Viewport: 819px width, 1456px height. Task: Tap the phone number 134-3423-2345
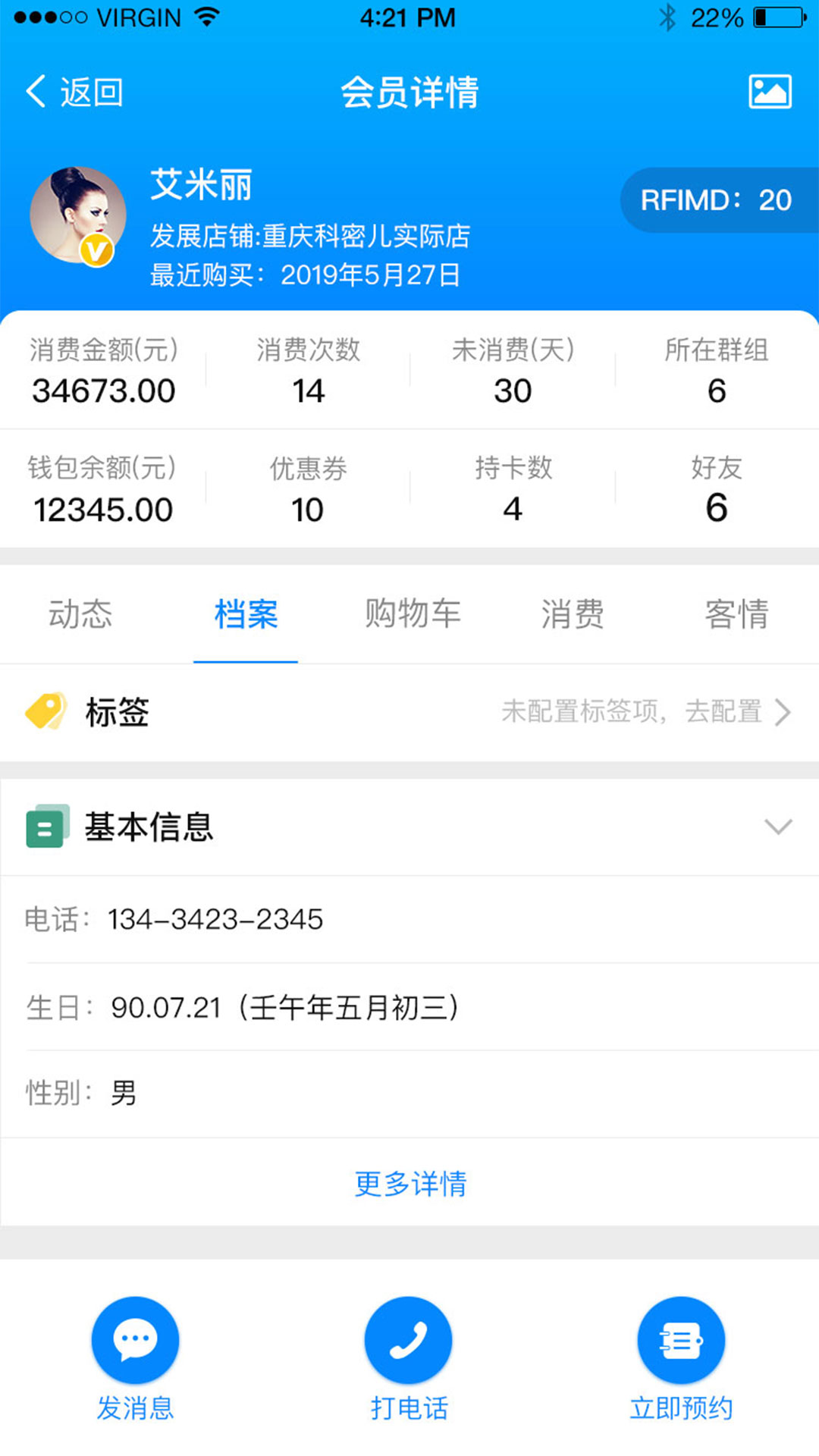[215, 919]
